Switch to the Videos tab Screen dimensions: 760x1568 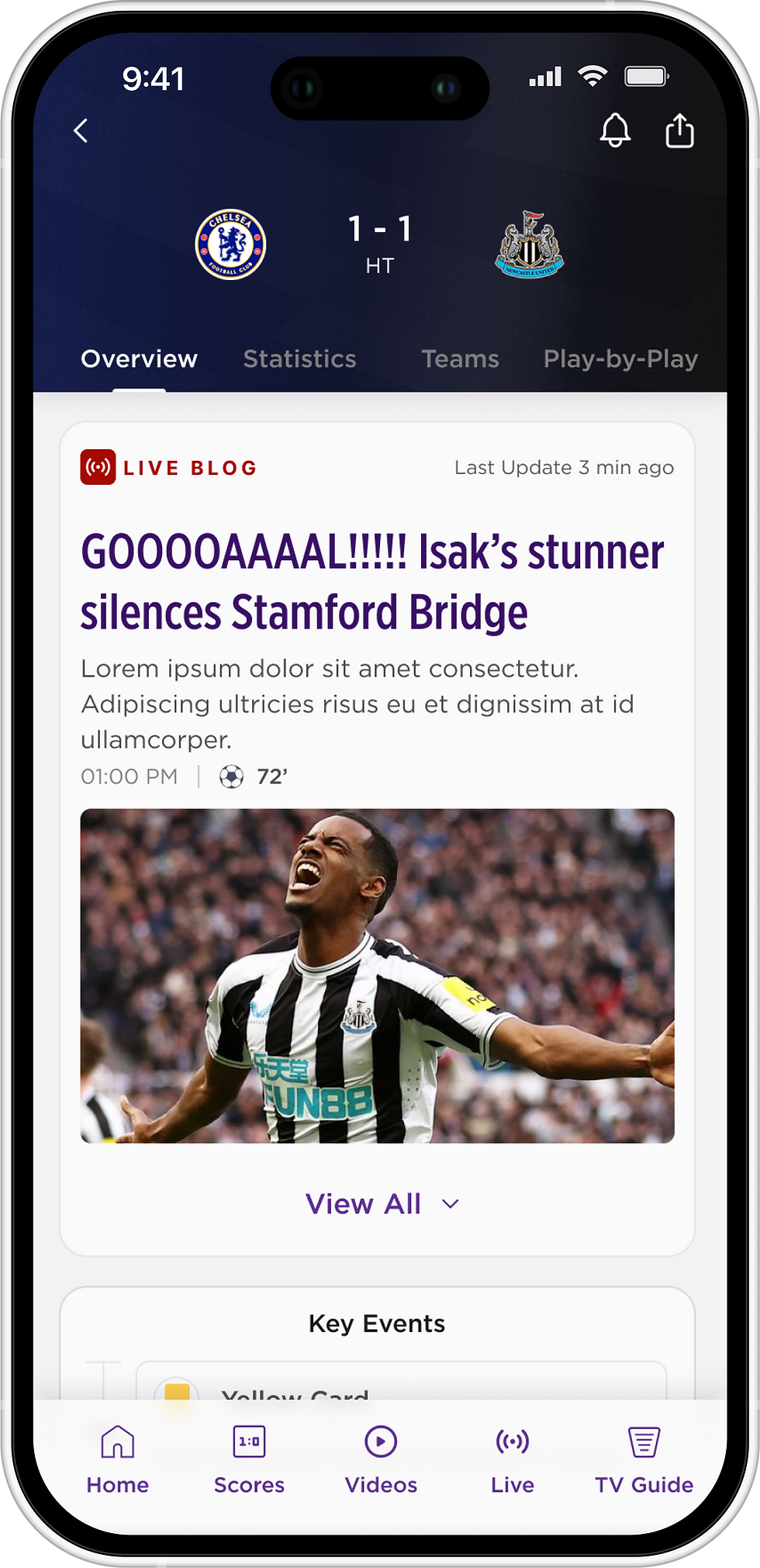point(381,1460)
